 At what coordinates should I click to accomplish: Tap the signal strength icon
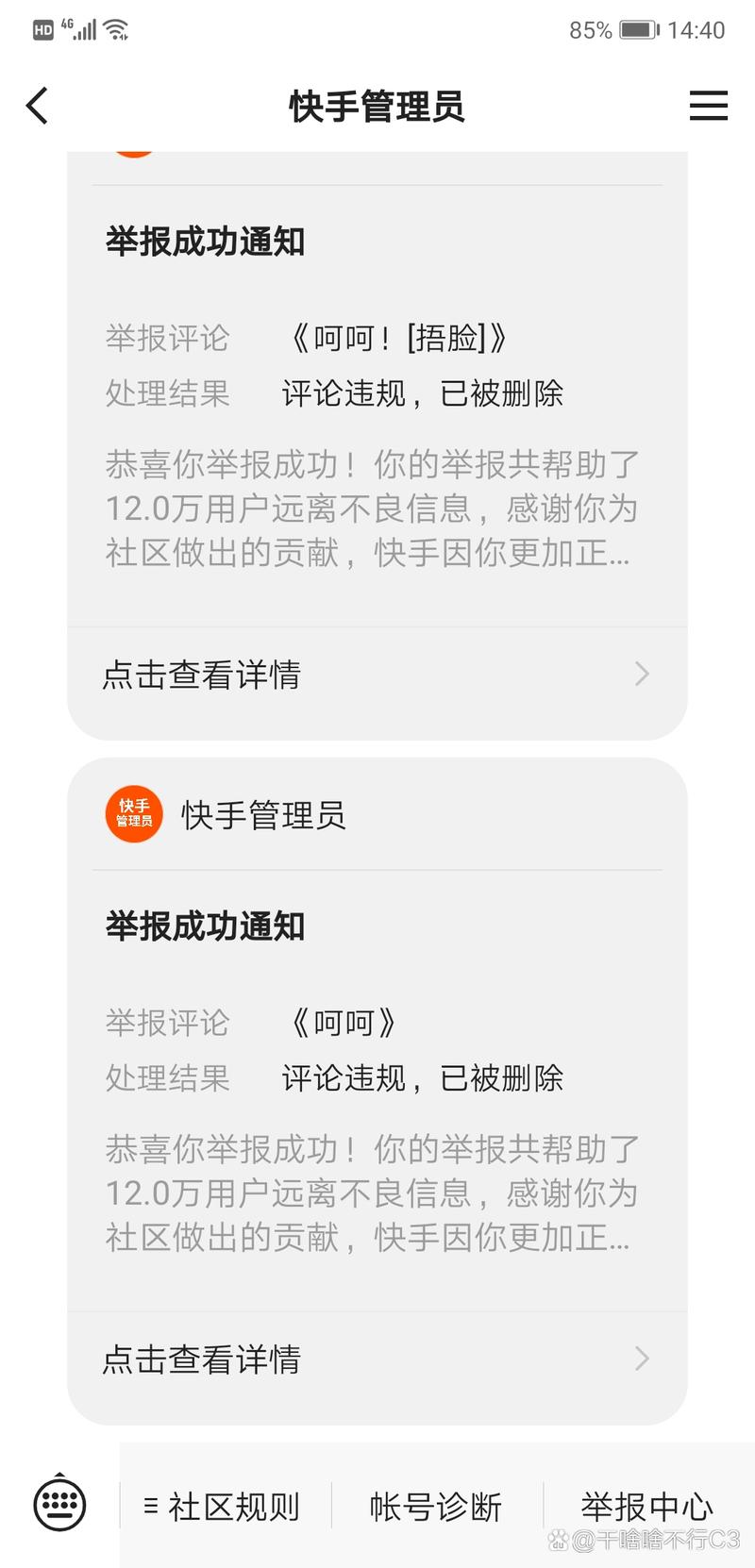(x=83, y=29)
